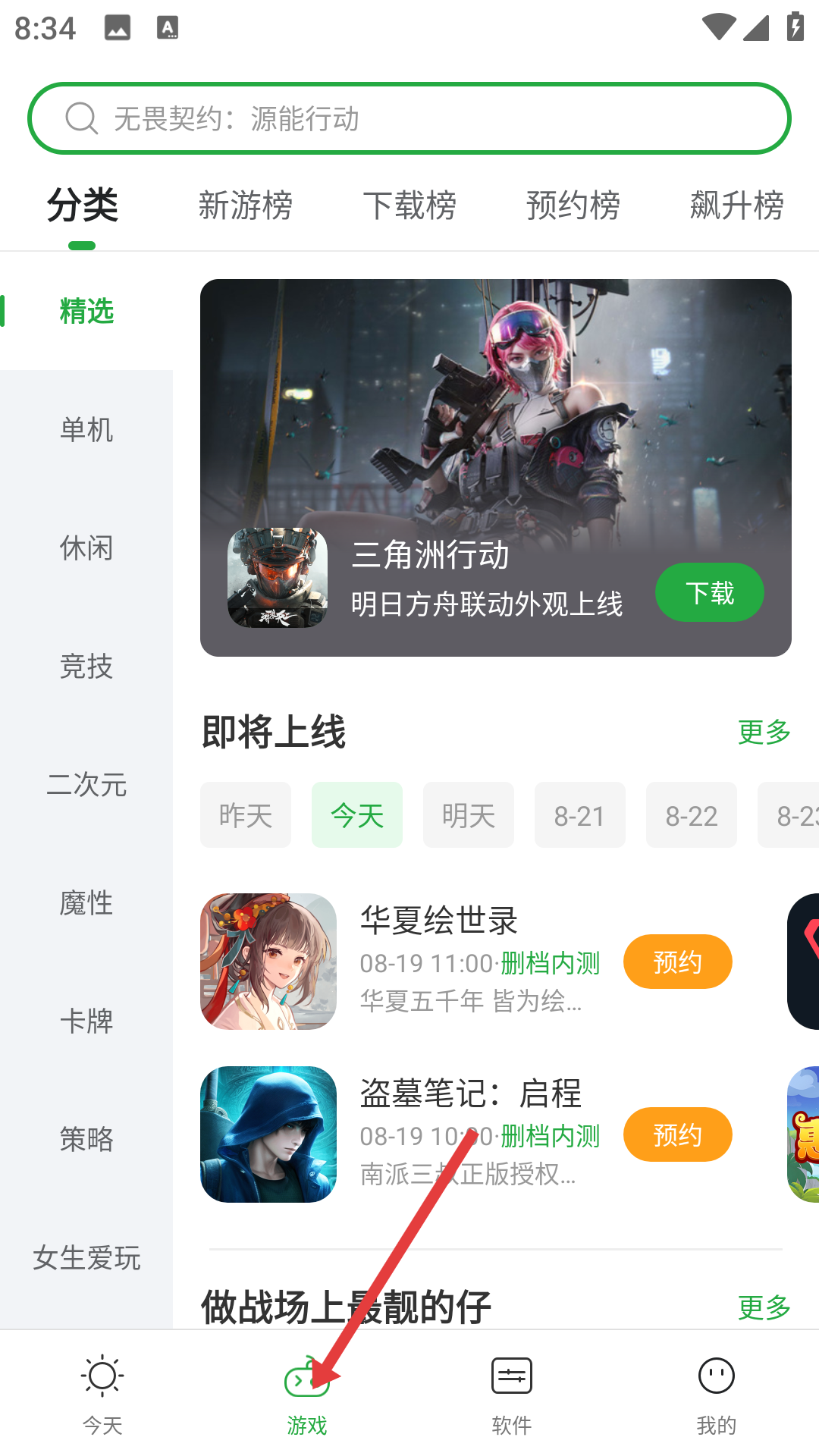Open the 单机 category
This screenshot has width=819, height=1456.
86,430
